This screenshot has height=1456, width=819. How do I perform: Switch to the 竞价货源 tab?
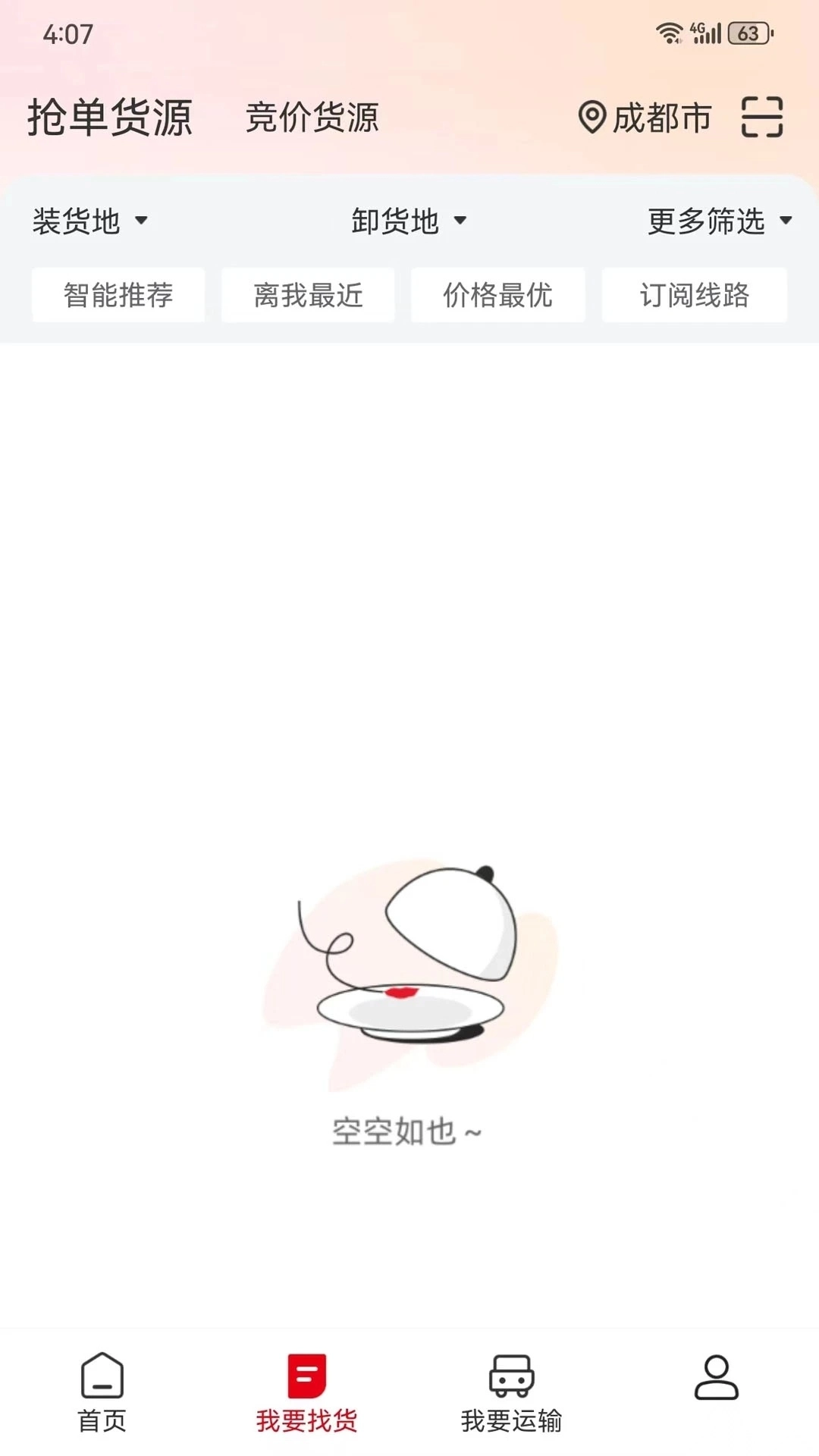314,118
